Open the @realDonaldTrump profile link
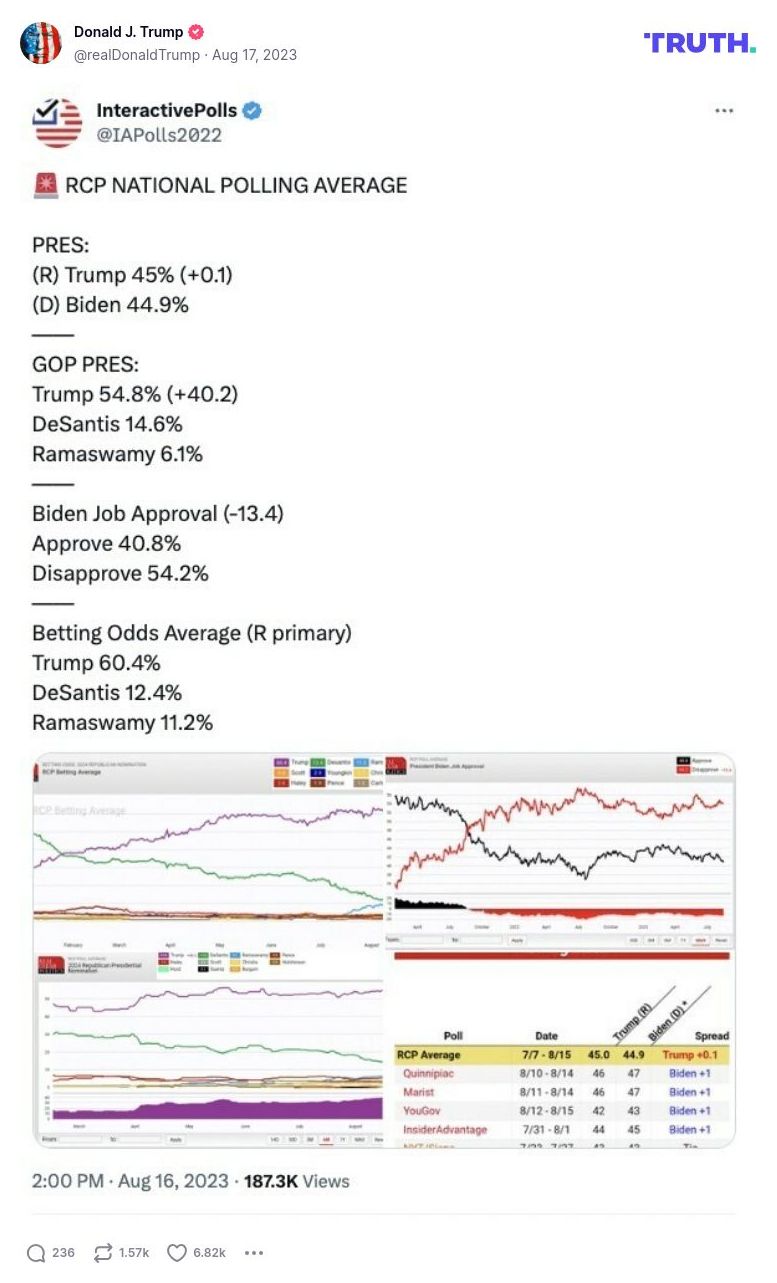777x1283 pixels. (x=136, y=55)
